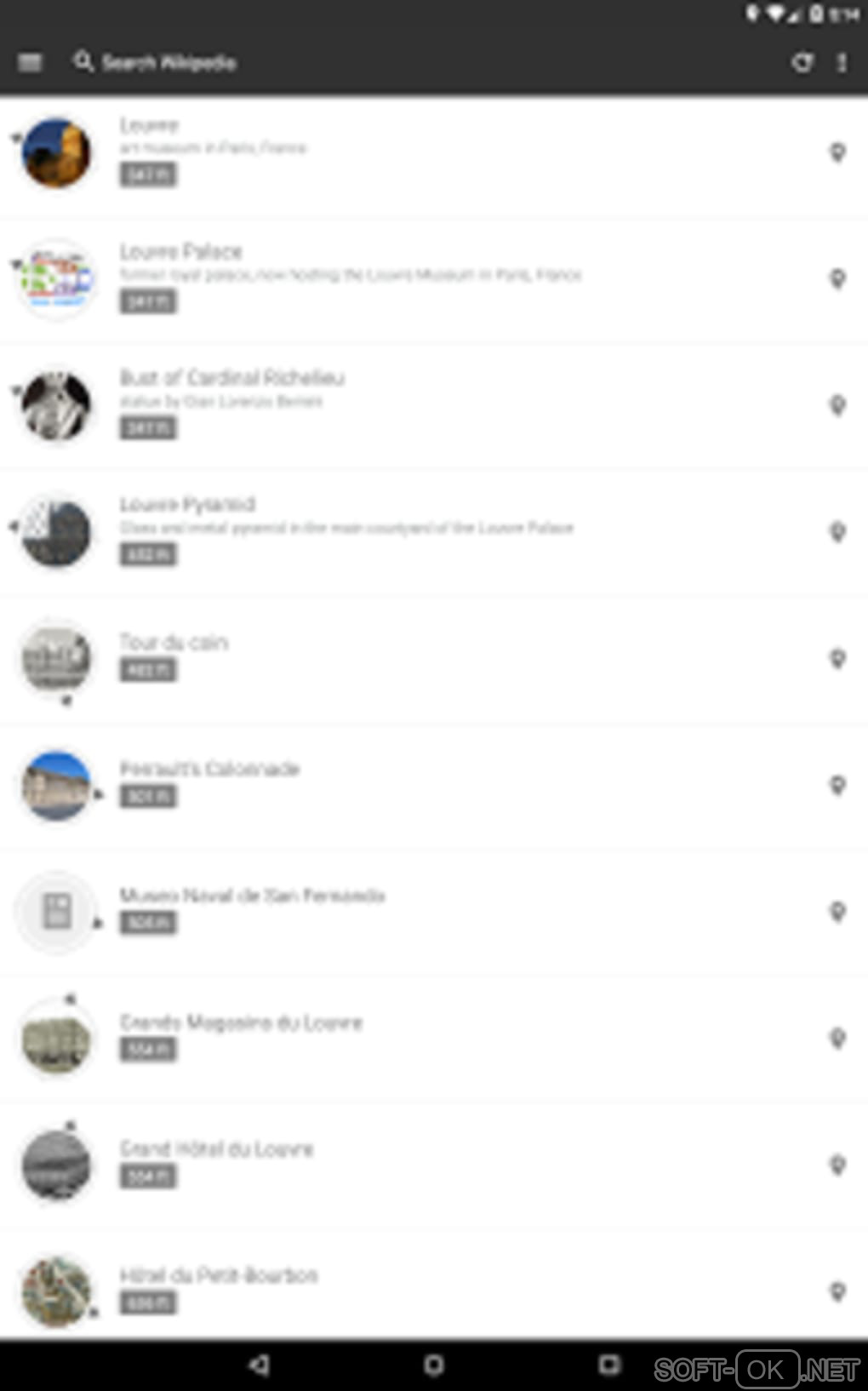
Task: Go to the system home screen
Action: click(x=434, y=1365)
